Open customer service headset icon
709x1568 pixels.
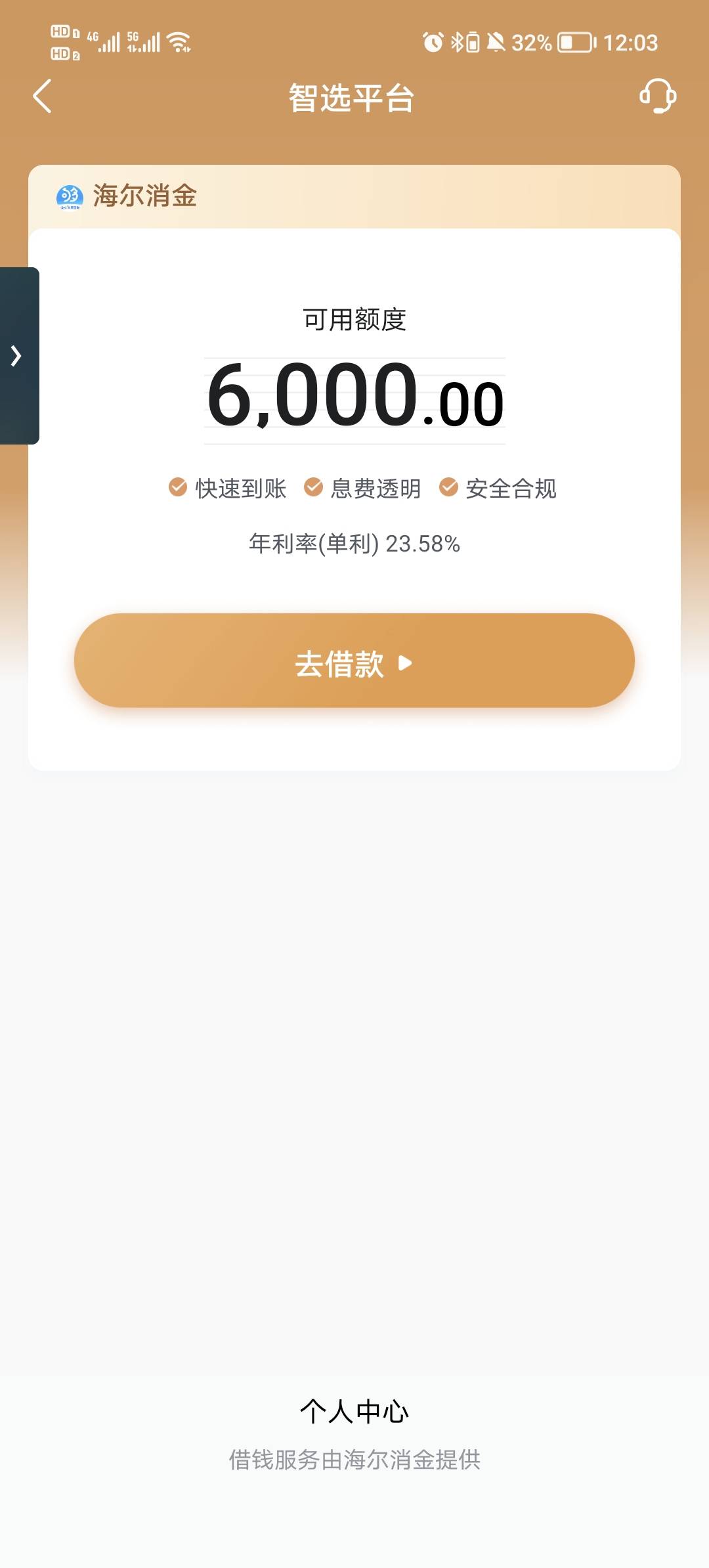click(x=658, y=97)
